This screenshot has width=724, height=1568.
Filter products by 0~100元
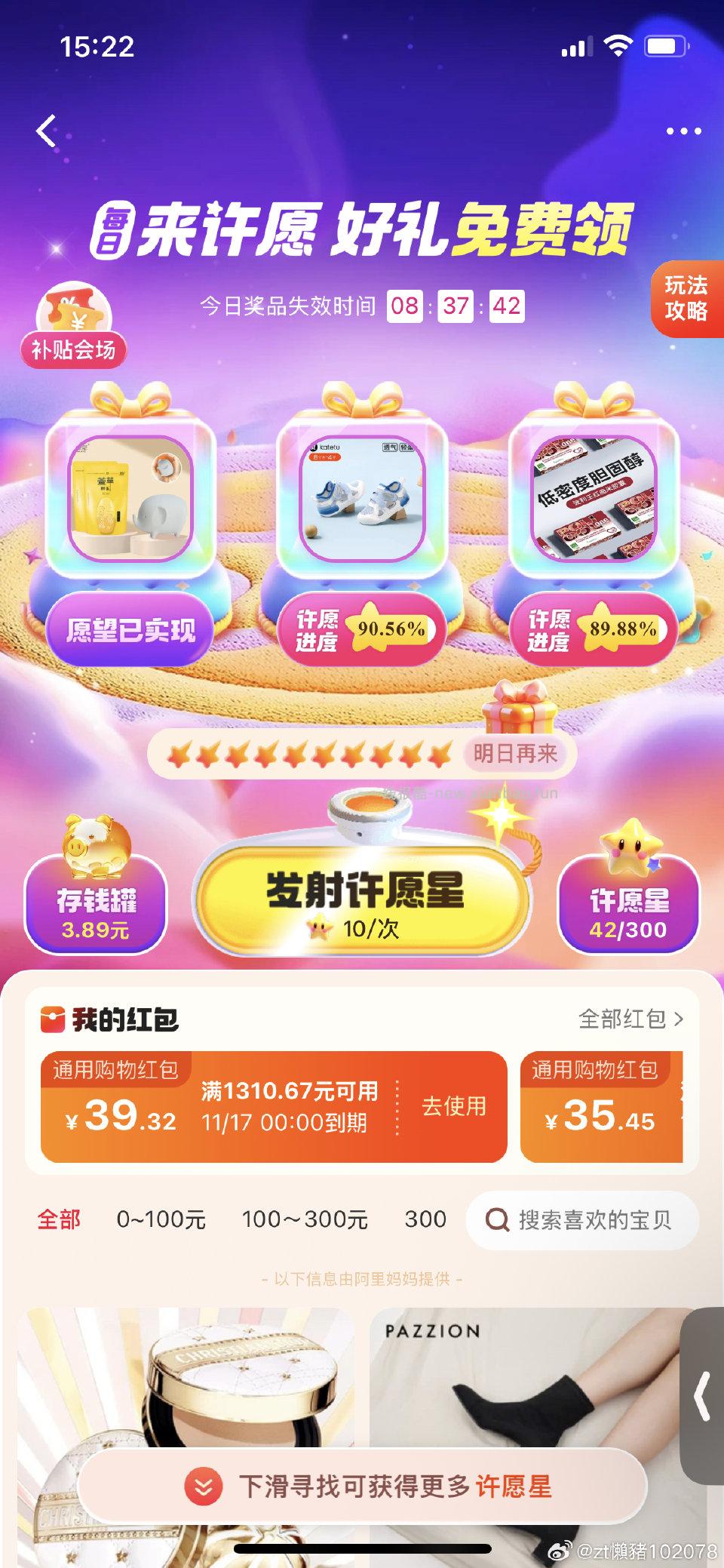[x=161, y=1219]
